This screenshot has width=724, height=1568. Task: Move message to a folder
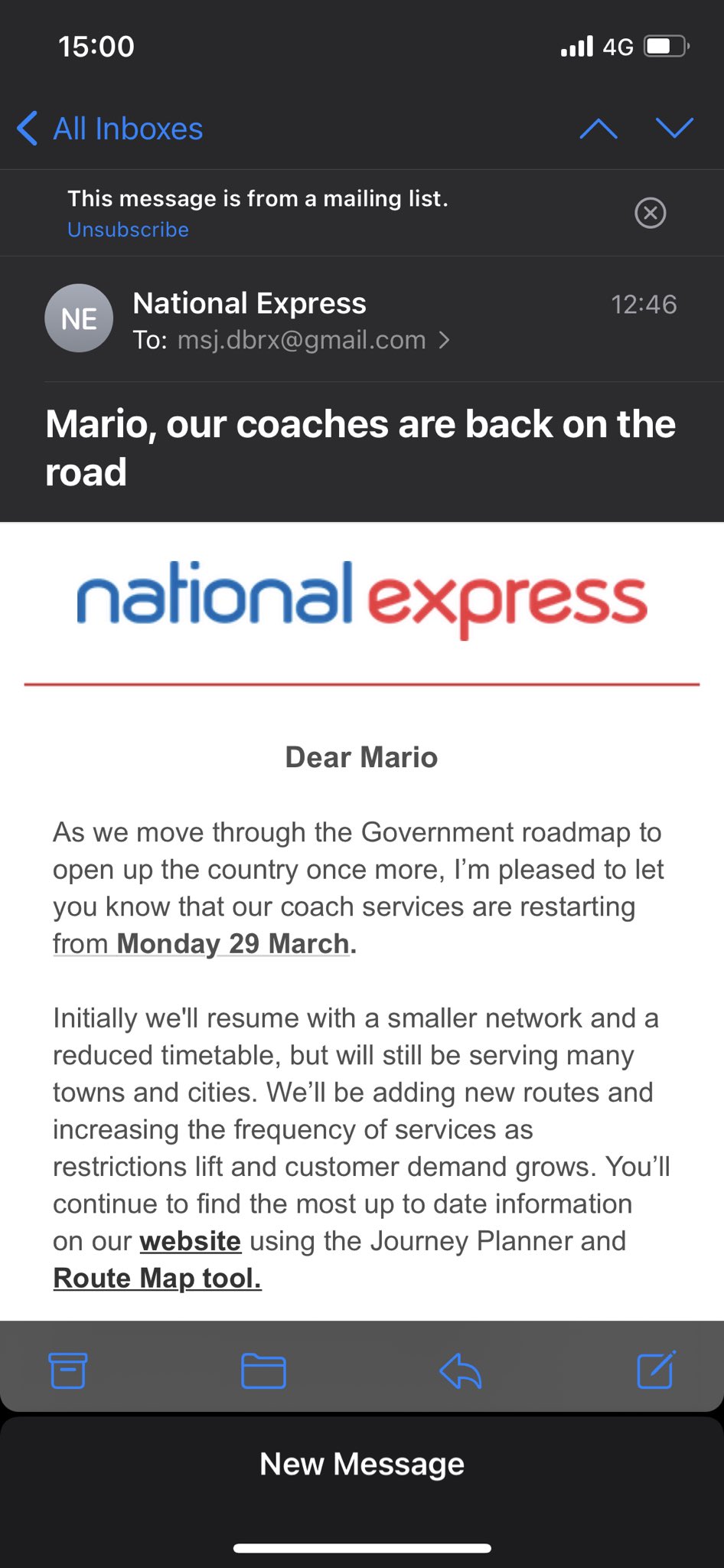click(x=263, y=1370)
